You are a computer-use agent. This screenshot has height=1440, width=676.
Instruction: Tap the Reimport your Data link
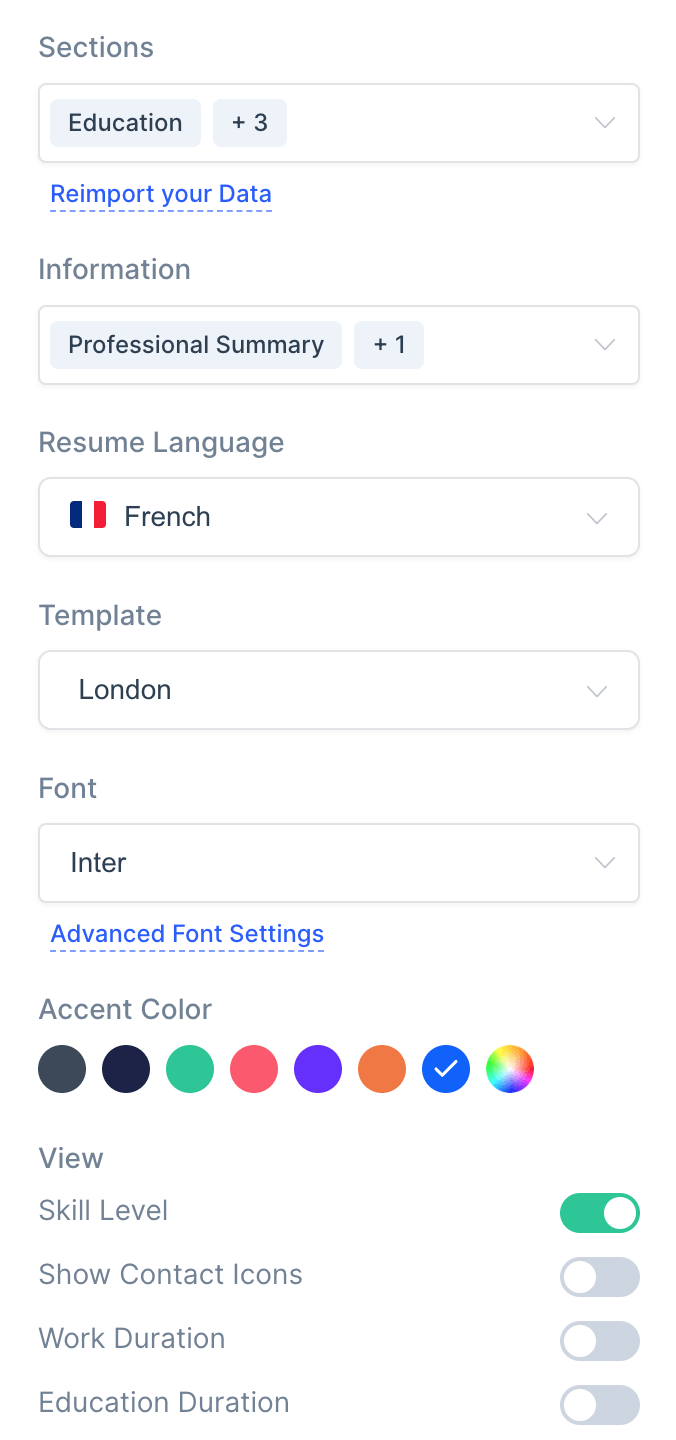(x=161, y=194)
